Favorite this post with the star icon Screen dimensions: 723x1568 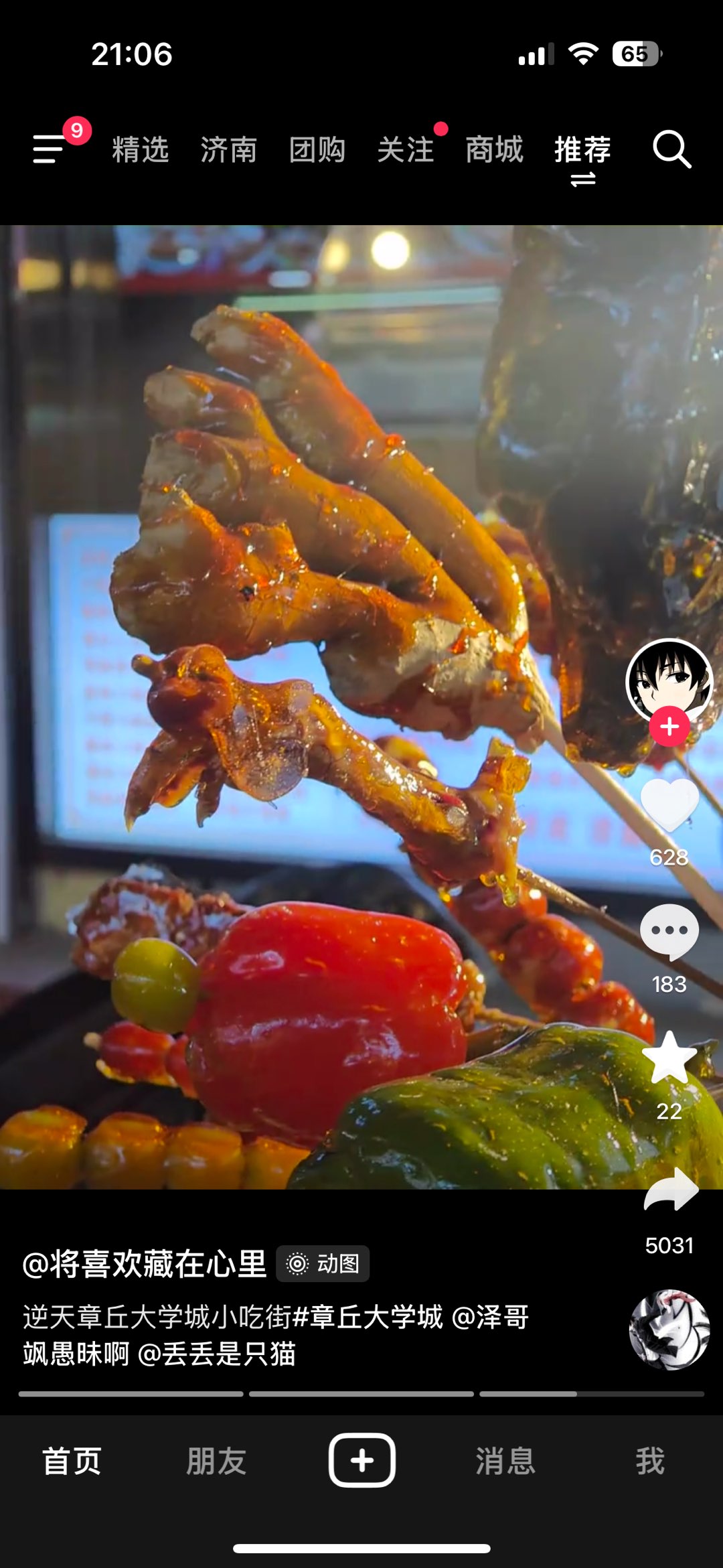coord(669,1058)
